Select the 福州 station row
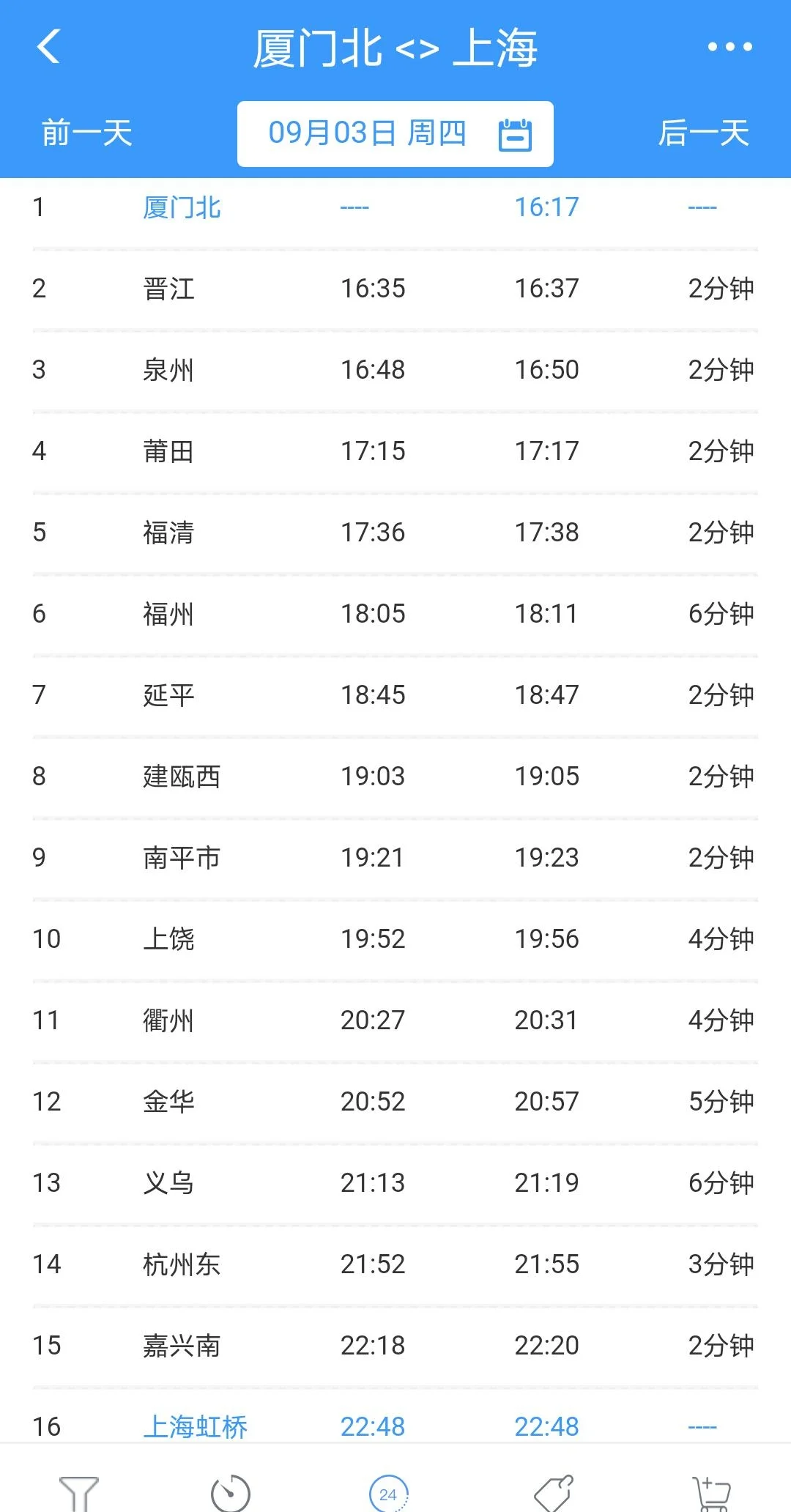 tap(395, 613)
